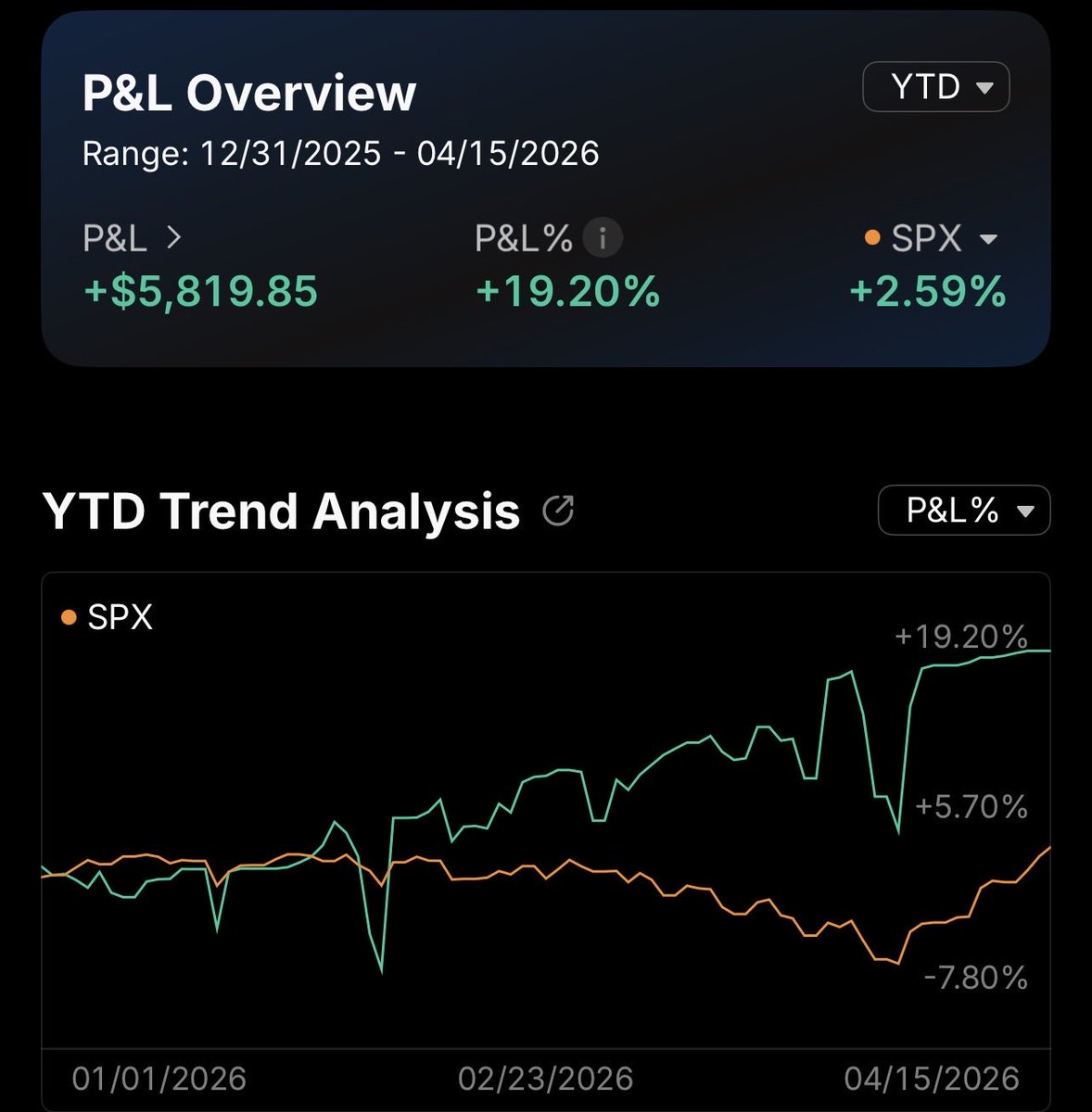The height and width of the screenshot is (1112, 1092).
Task: Tap the P&L% info icon
Action: tap(603, 238)
